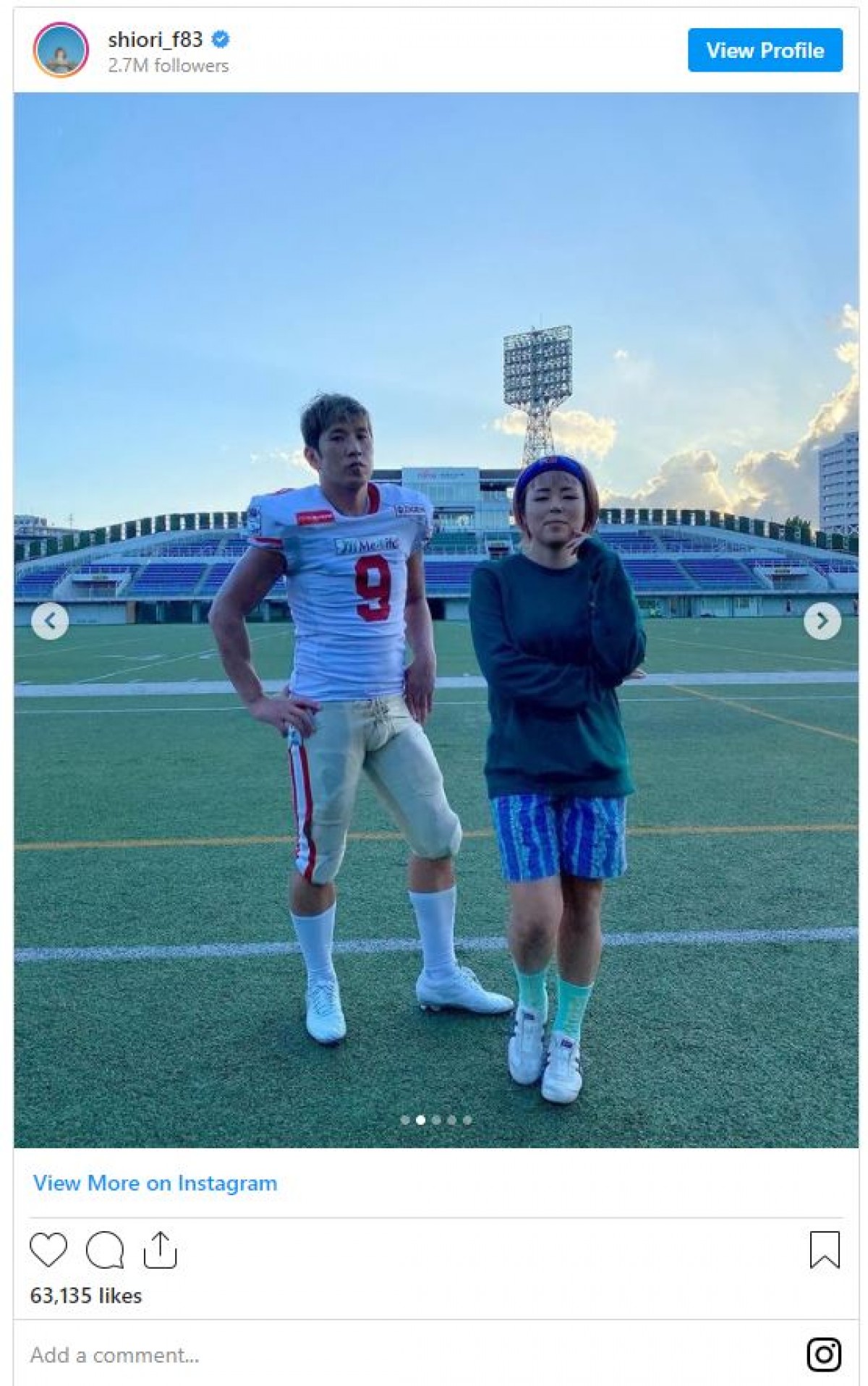Open View More on Instagram link
868x1386 pixels.
[155, 1183]
